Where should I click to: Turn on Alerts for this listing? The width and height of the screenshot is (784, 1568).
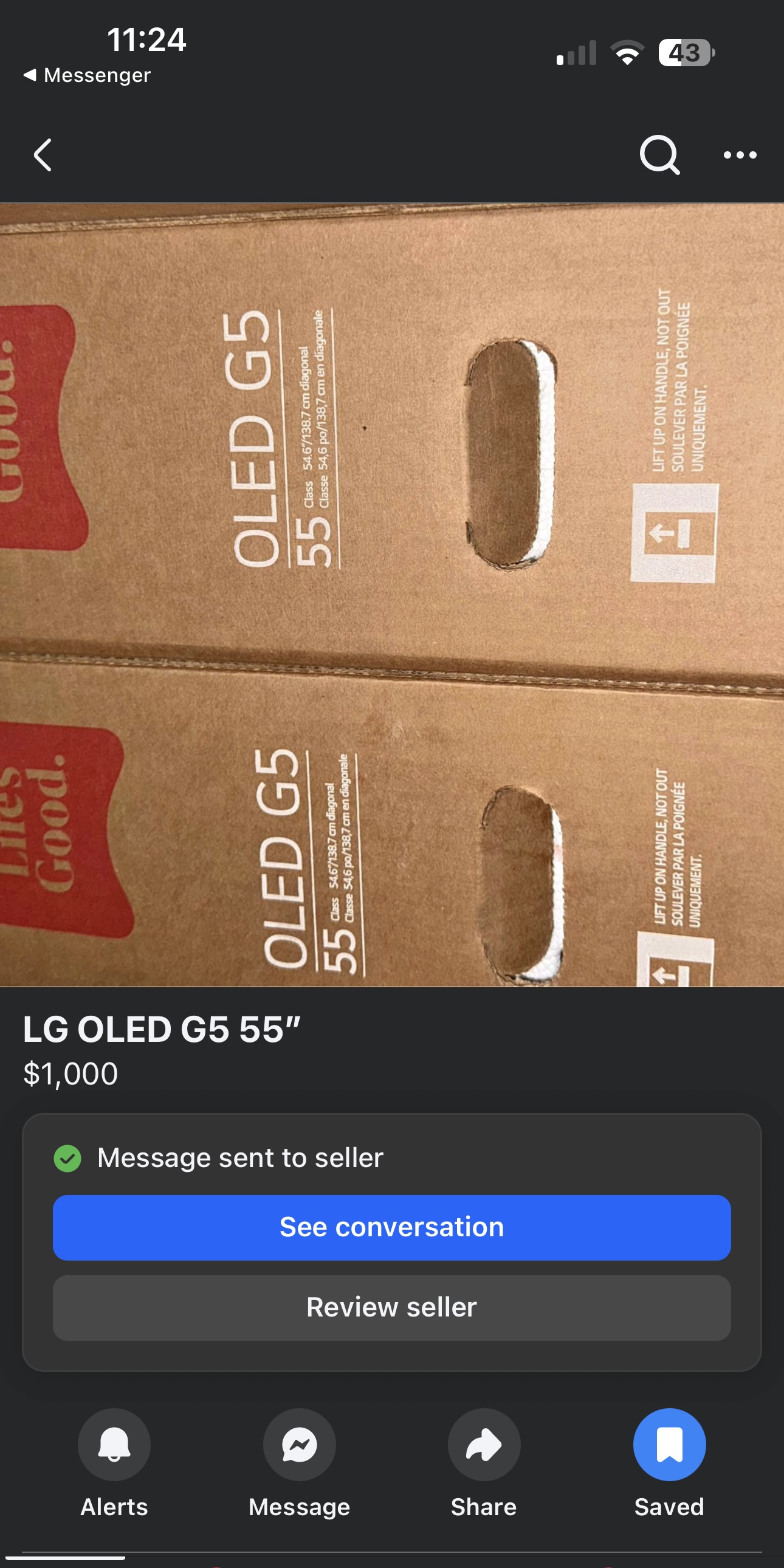click(x=114, y=1445)
